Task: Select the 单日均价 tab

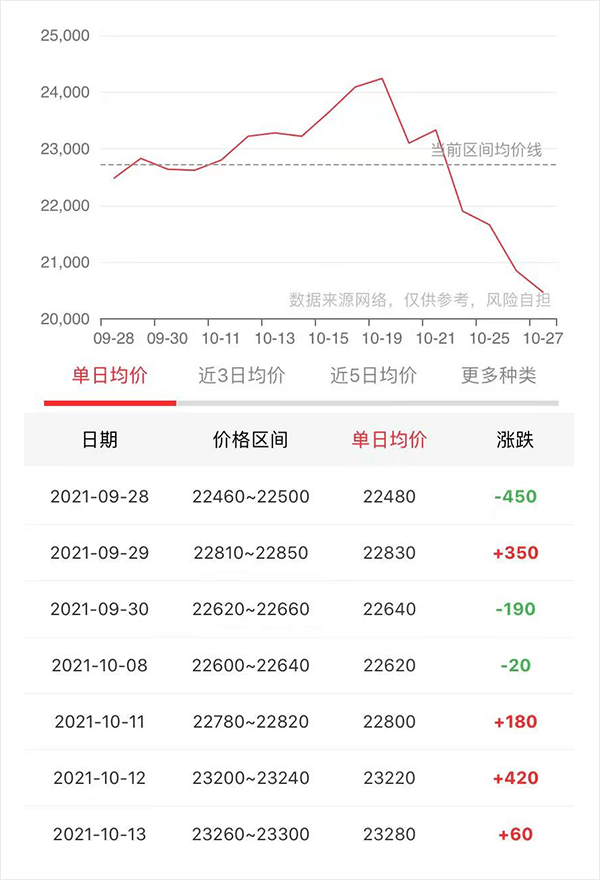Action: click(110, 376)
